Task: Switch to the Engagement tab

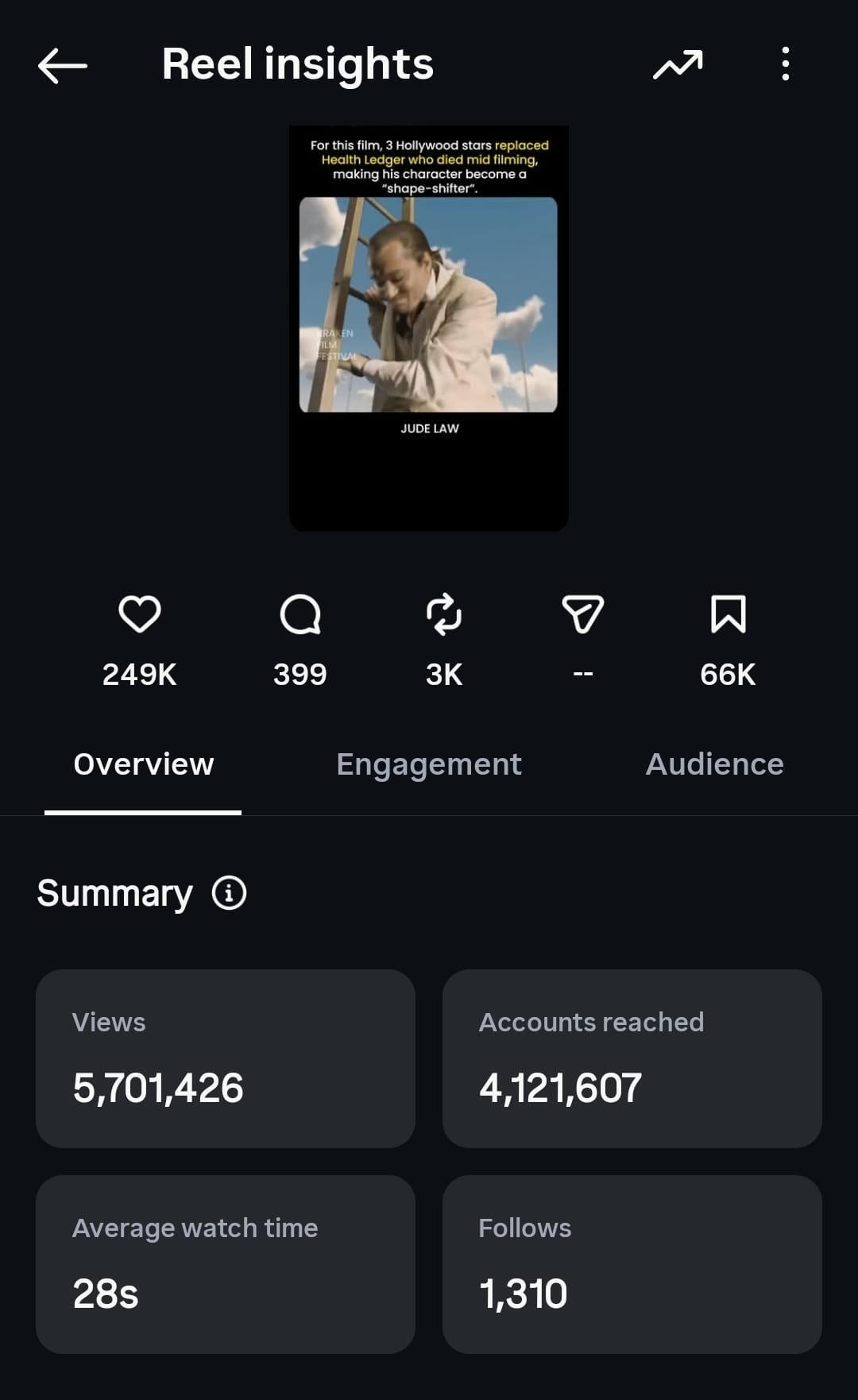Action: coord(429,764)
